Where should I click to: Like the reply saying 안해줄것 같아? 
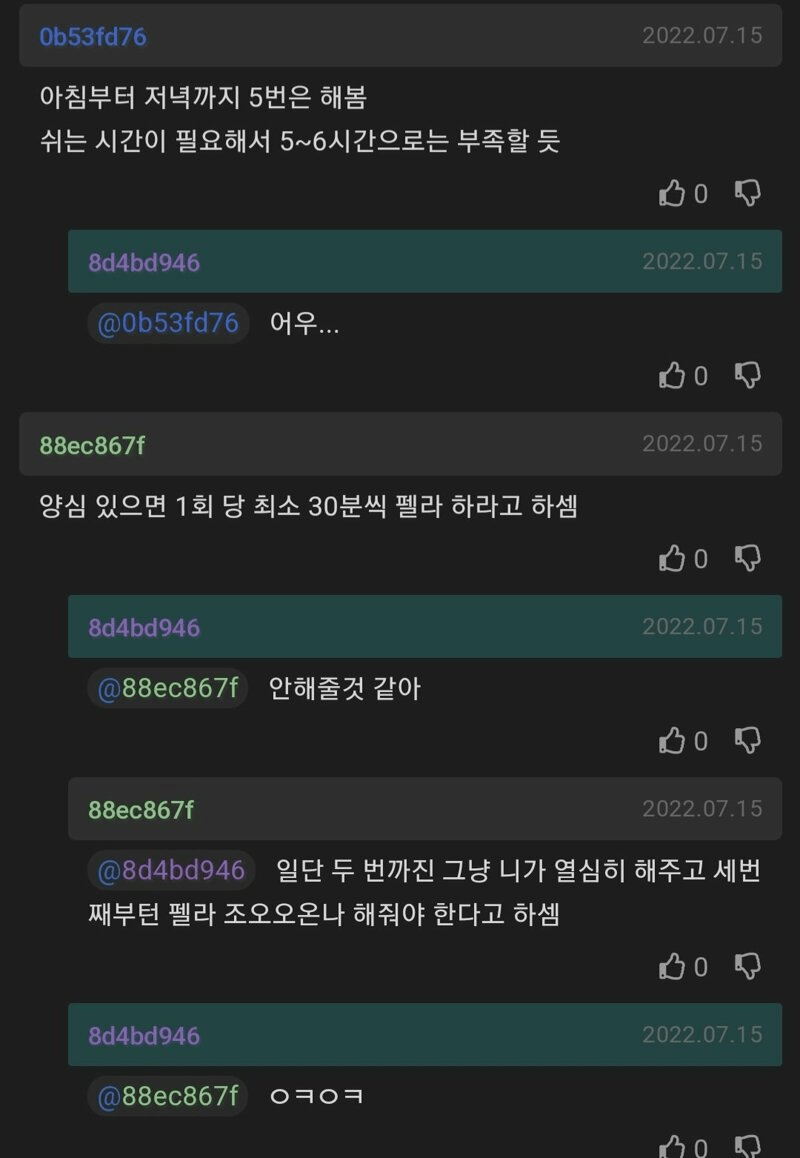coord(673,741)
